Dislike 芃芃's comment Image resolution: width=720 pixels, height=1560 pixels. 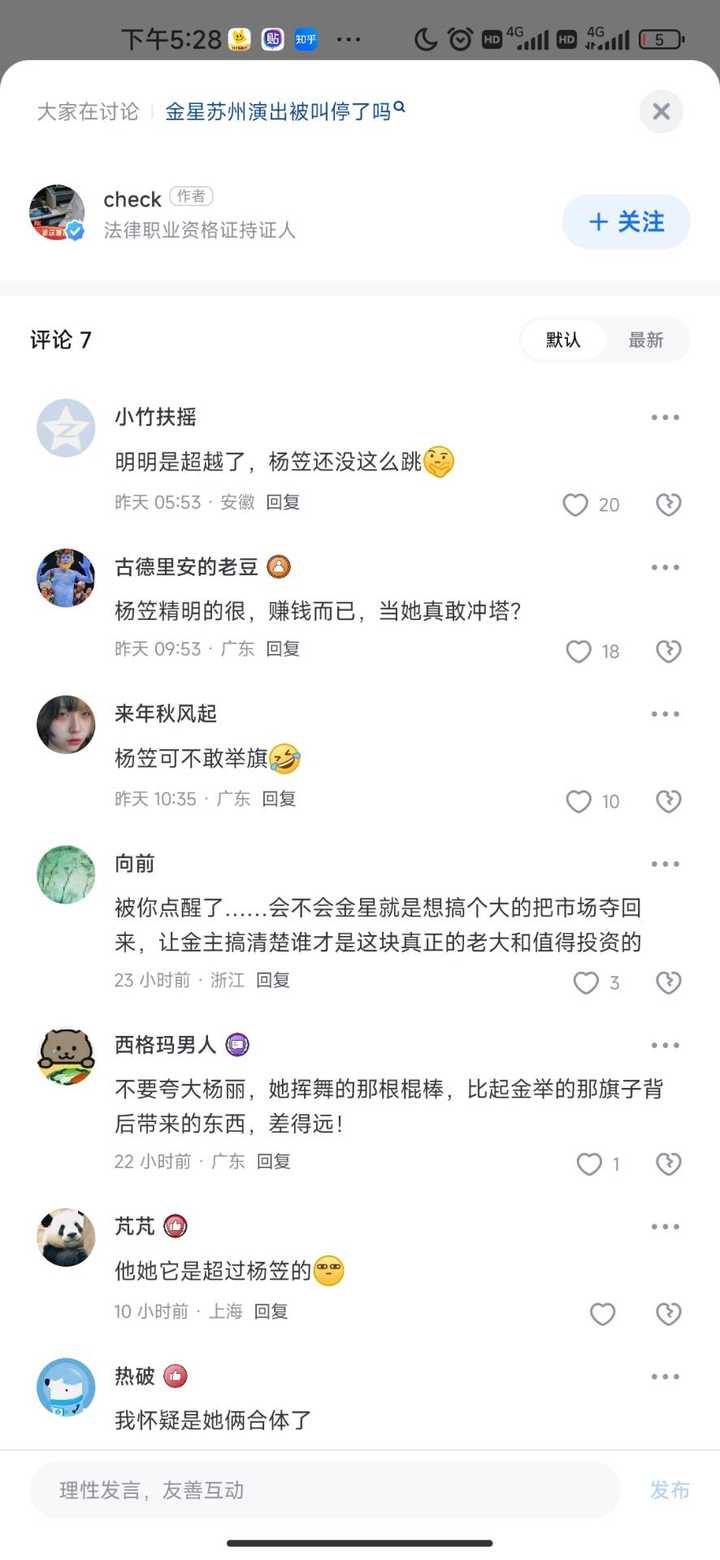[668, 1314]
